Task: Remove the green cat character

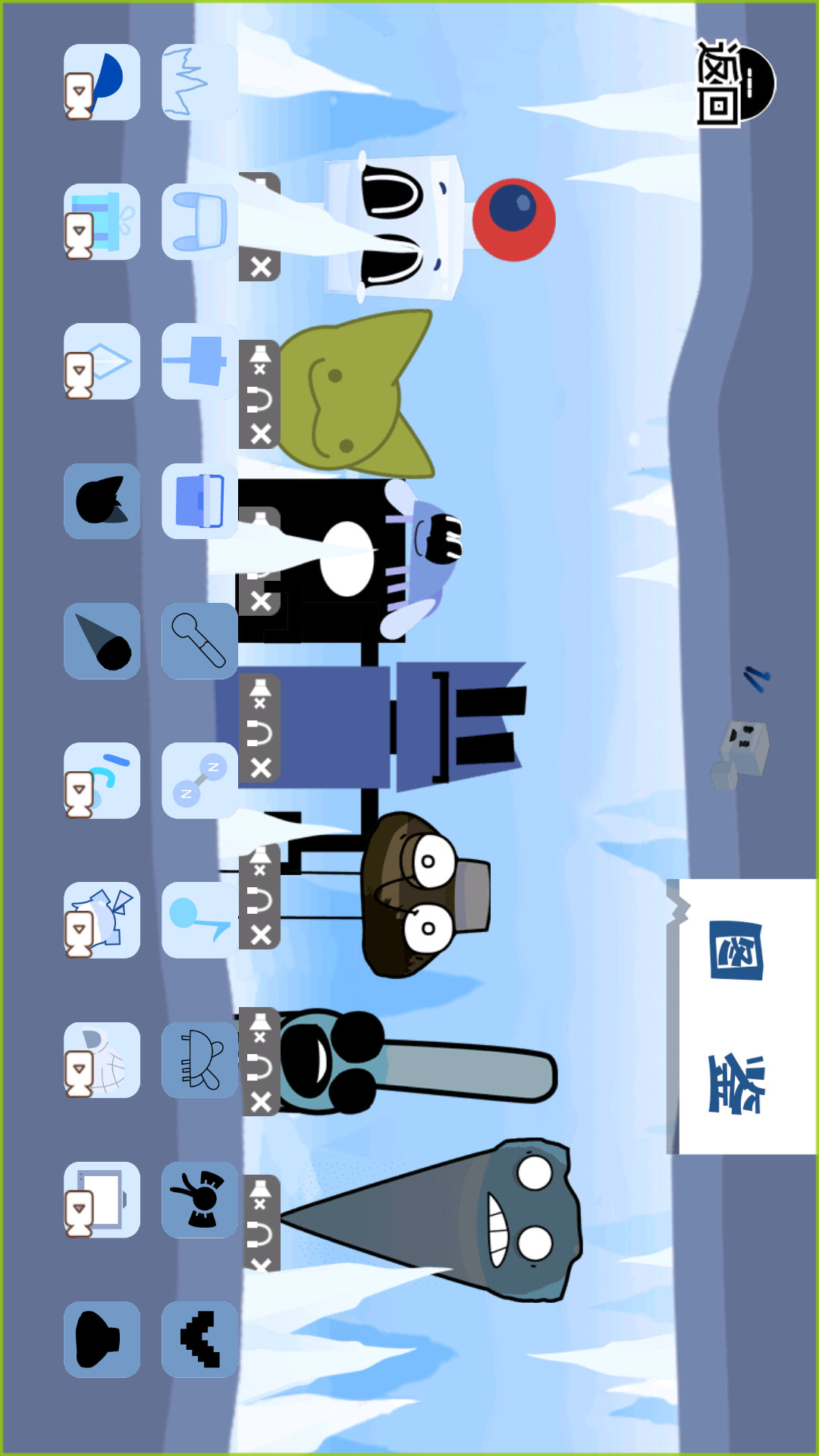Action: [260, 434]
